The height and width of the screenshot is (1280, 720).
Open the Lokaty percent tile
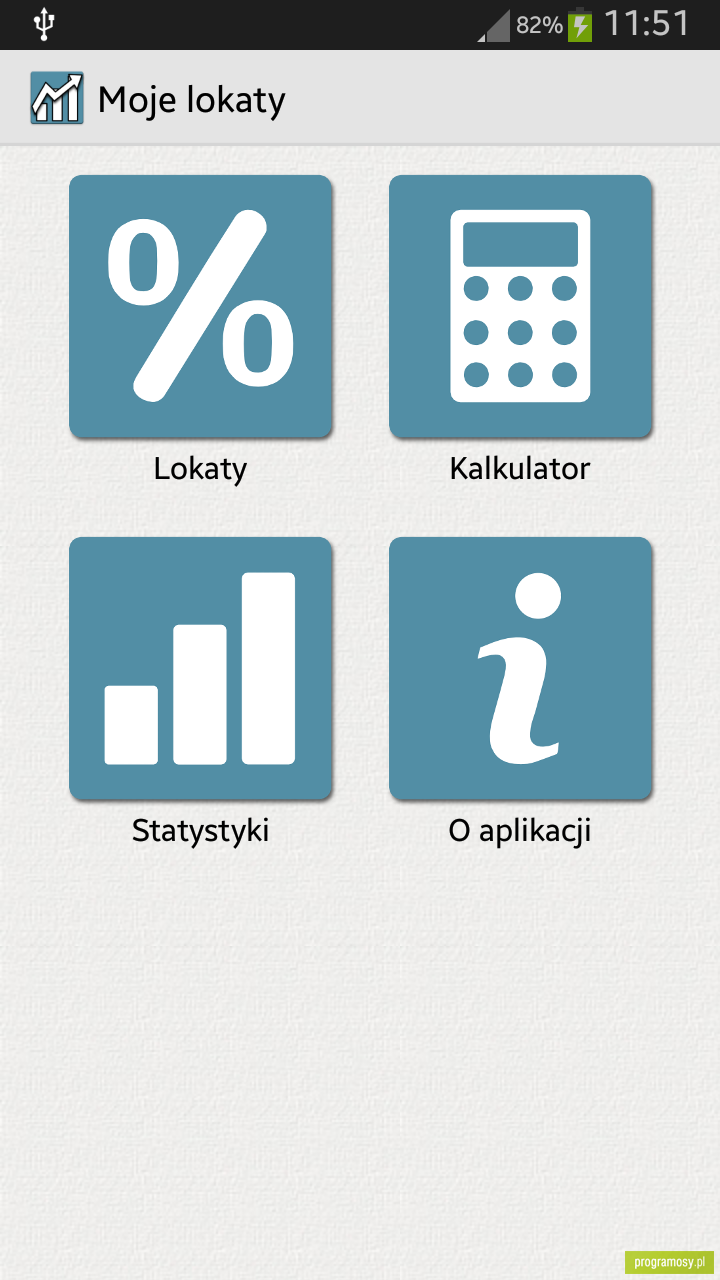pos(200,306)
